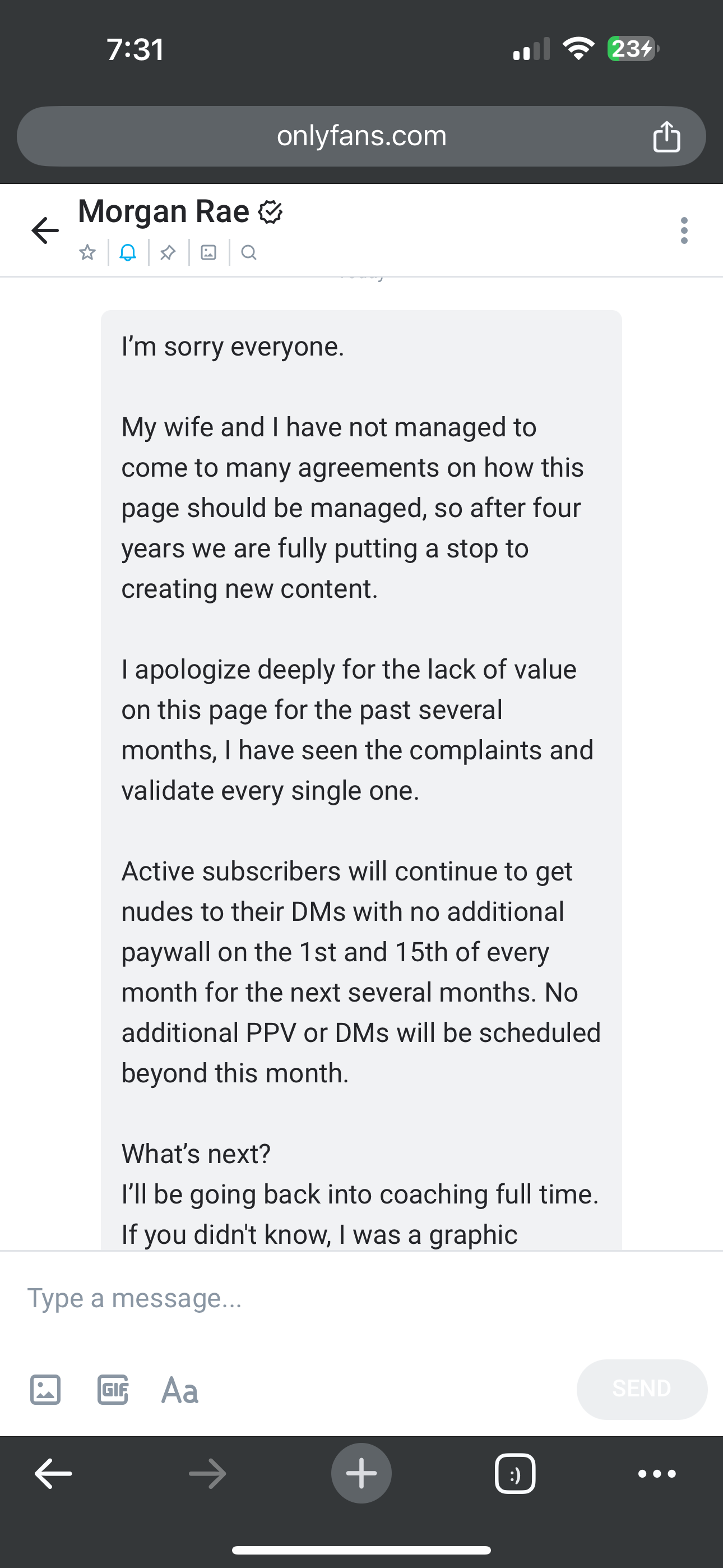
Task: Tap the SEND button
Action: pos(641,1389)
